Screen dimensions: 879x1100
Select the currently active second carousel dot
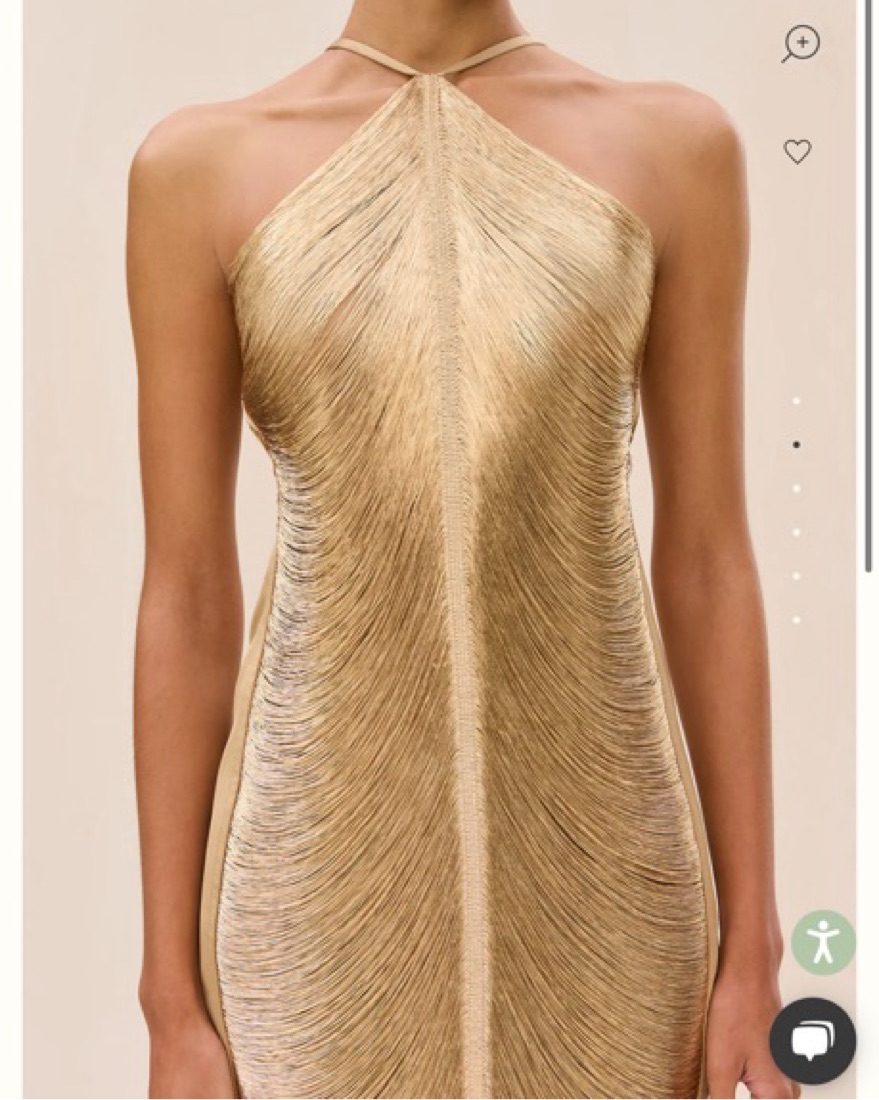click(796, 443)
